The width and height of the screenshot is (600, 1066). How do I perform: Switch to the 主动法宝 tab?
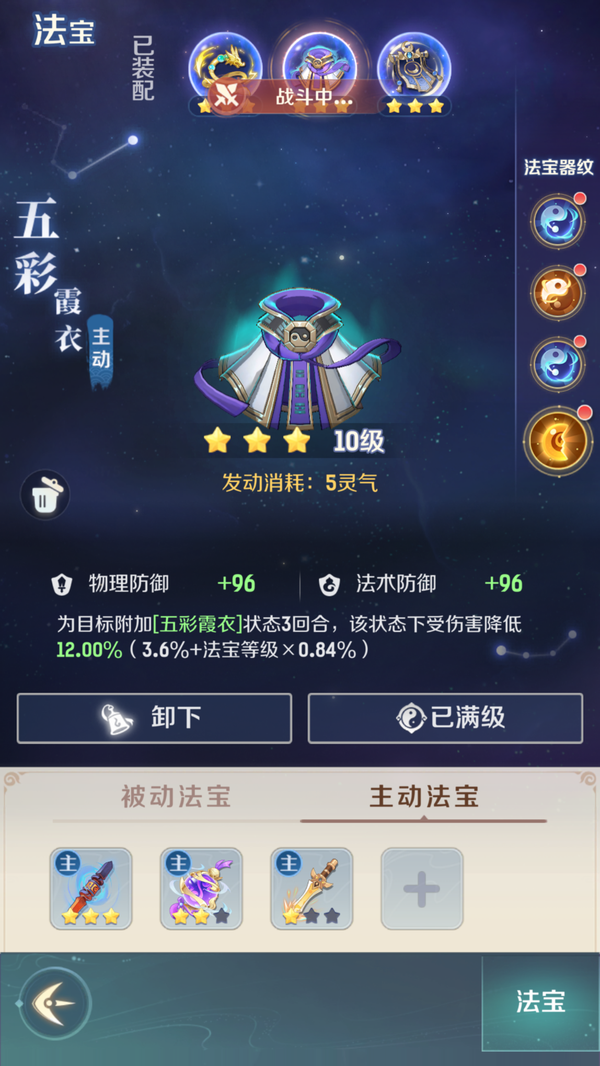click(424, 797)
